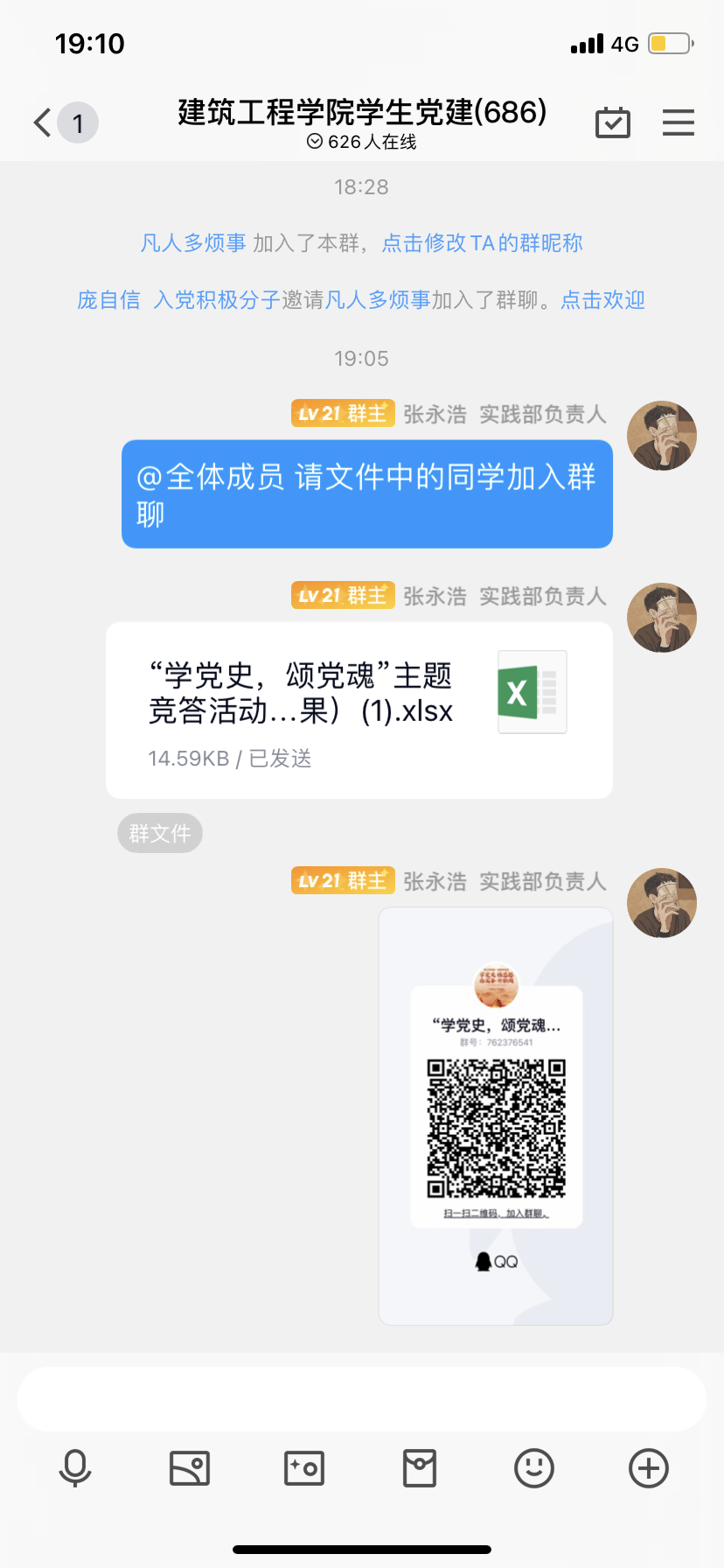The image size is (724, 1568).
Task: Tap 点击欢迎 to welcome new member
Action: pyautogui.click(x=602, y=300)
